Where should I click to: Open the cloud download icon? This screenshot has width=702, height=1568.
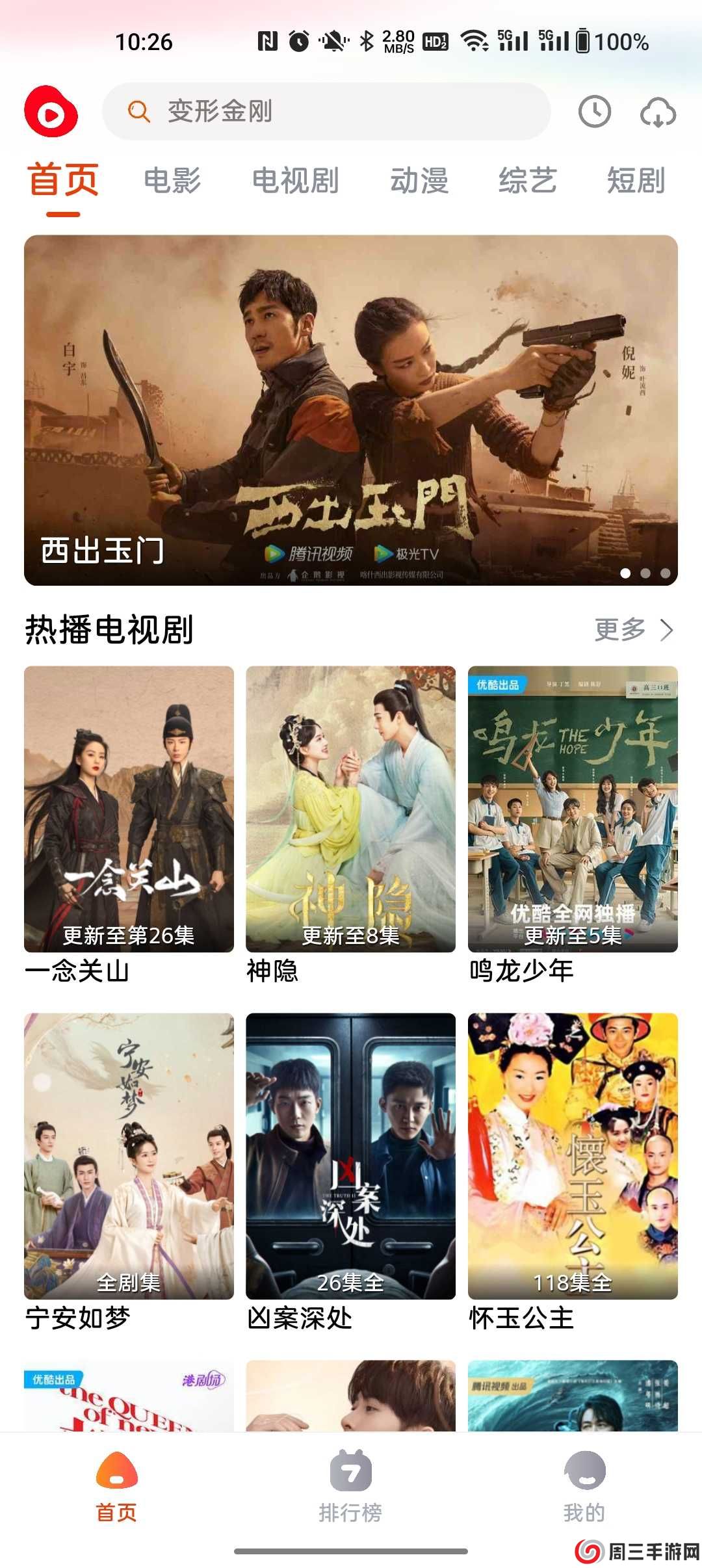(x=658, y=113)
